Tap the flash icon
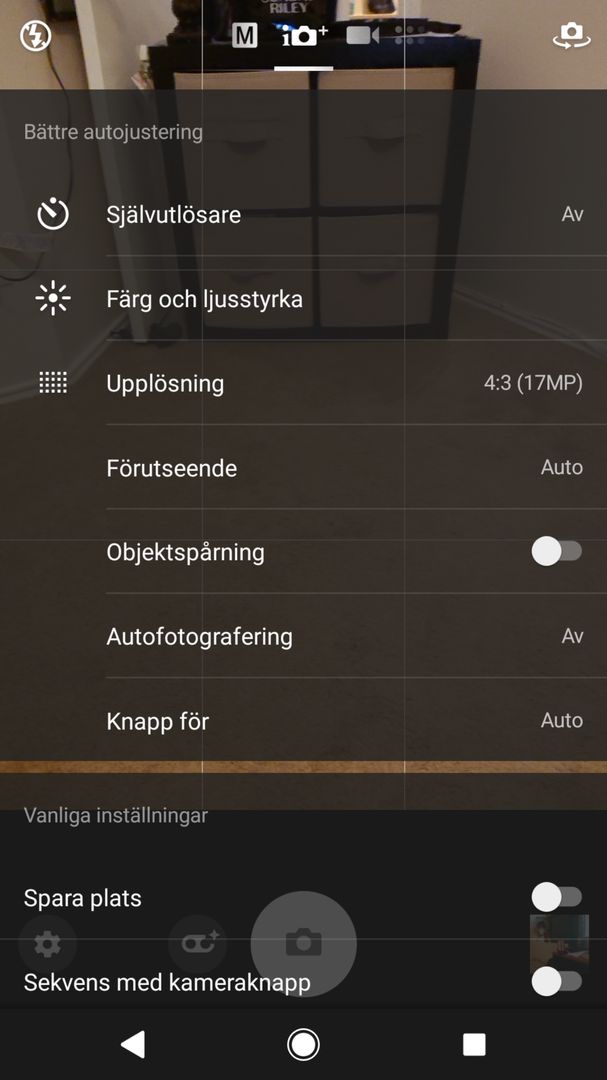This screenshot has width=607, height=1080. point(35,36)
